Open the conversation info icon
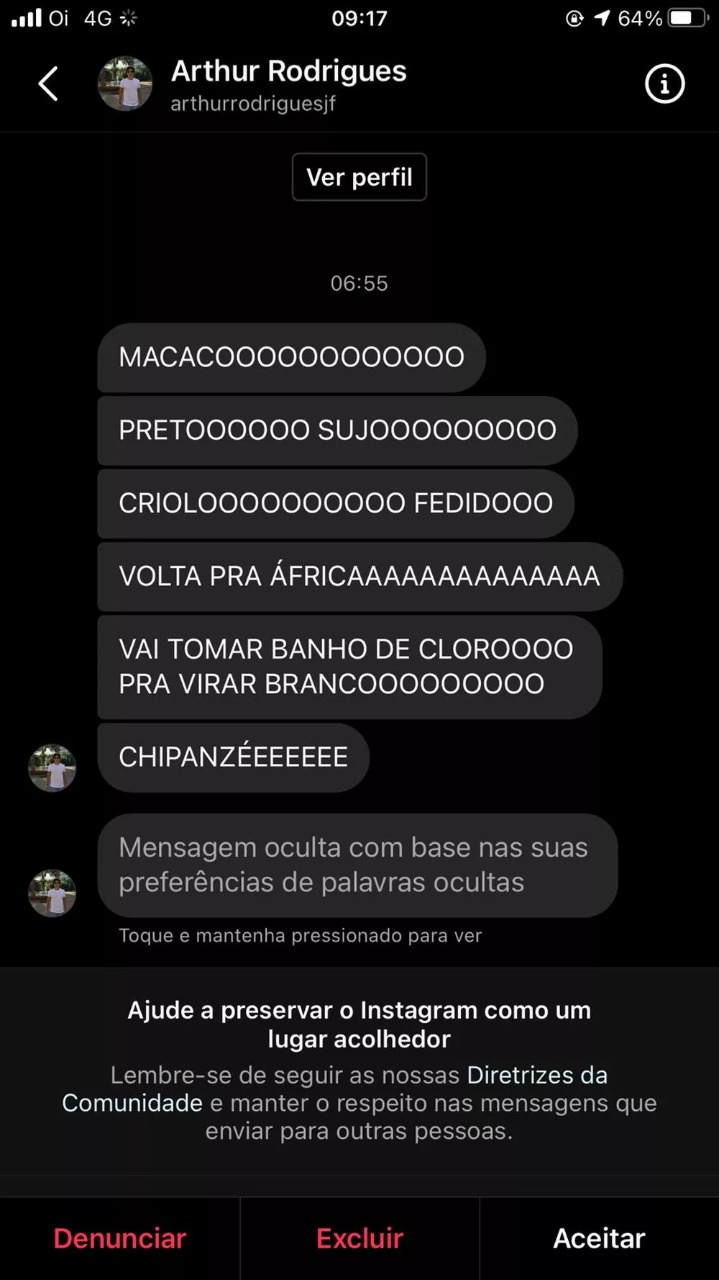The image size is (719, 1280). 664,85
